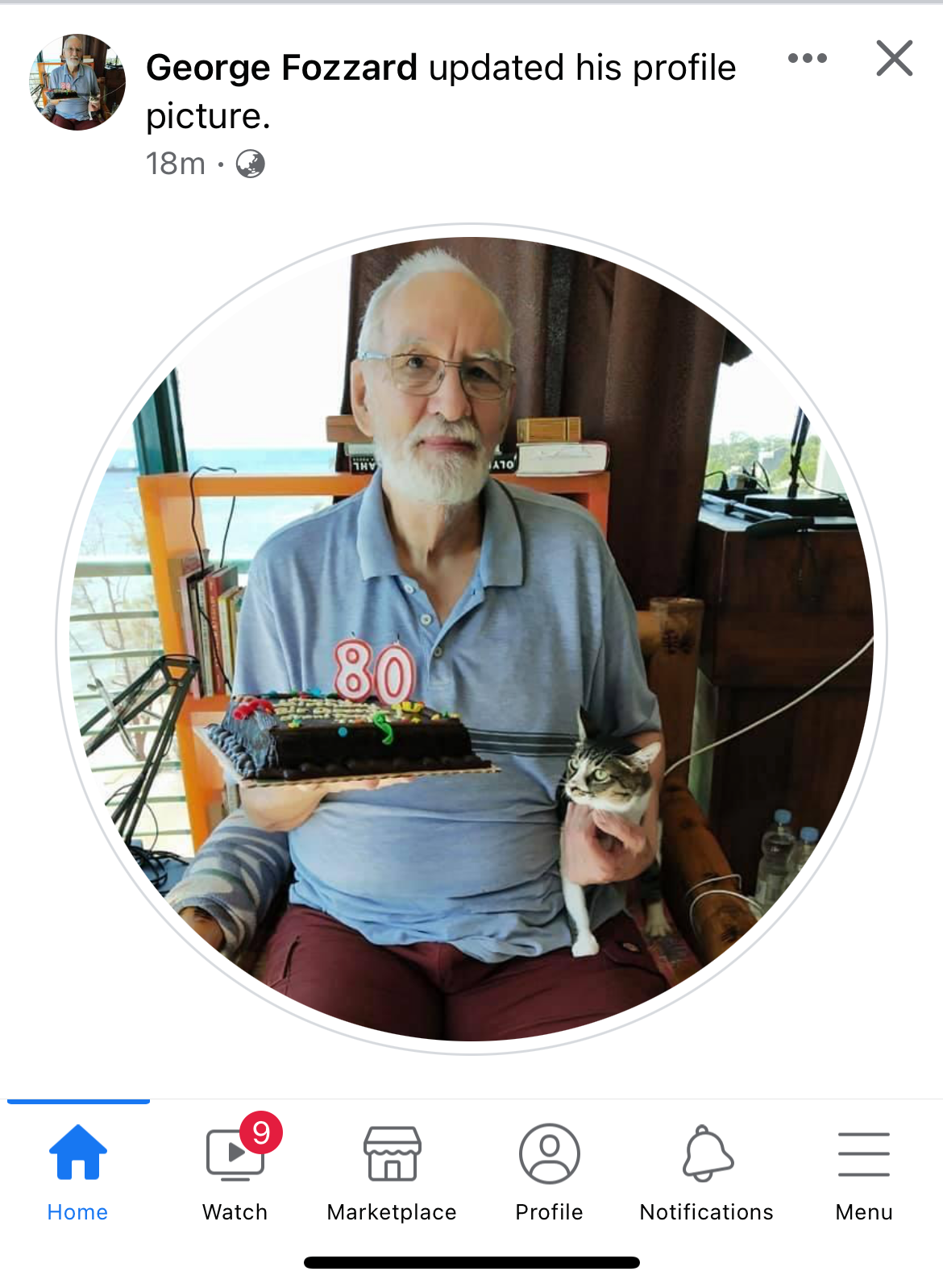Open George Fozzard's profile from his name

tap(281, 68)
